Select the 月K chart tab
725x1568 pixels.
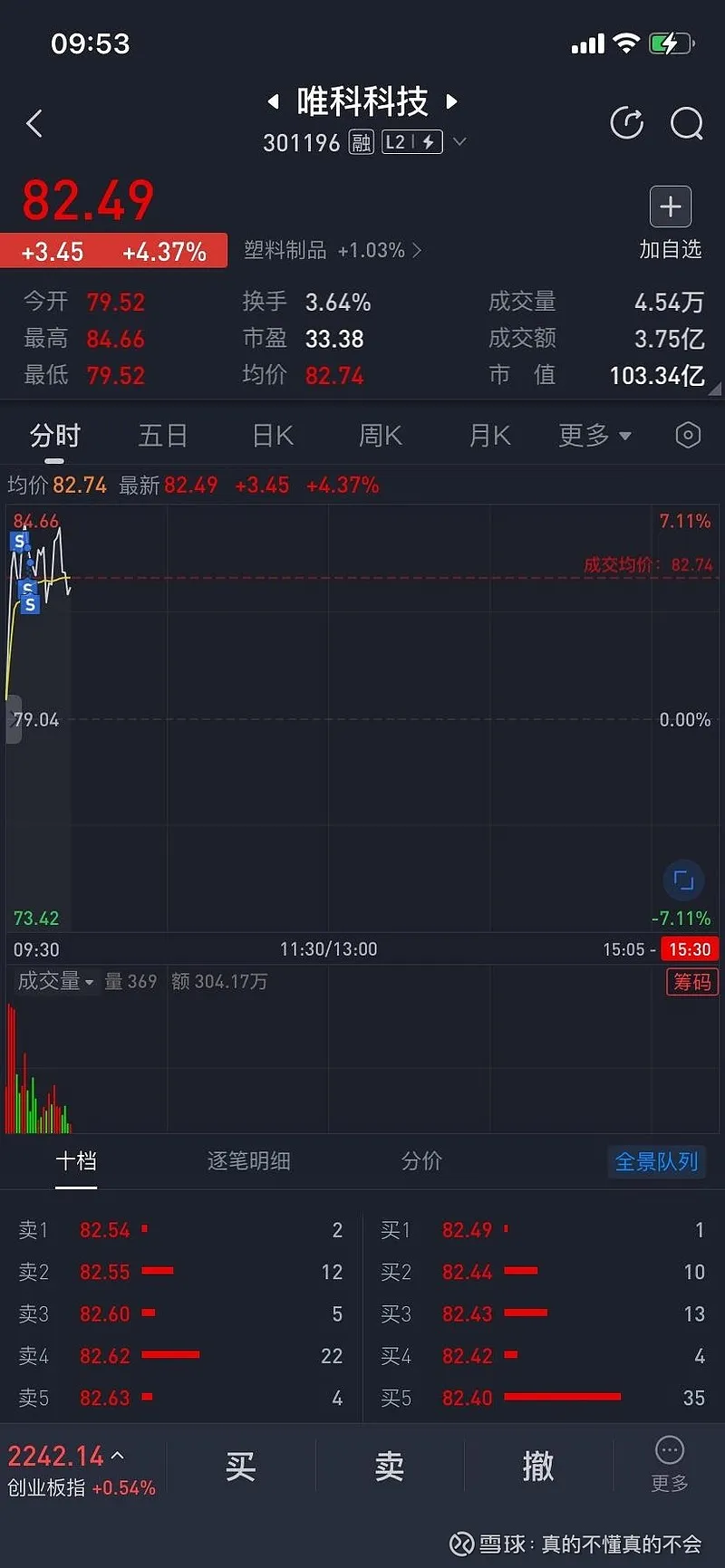point(489,436)
